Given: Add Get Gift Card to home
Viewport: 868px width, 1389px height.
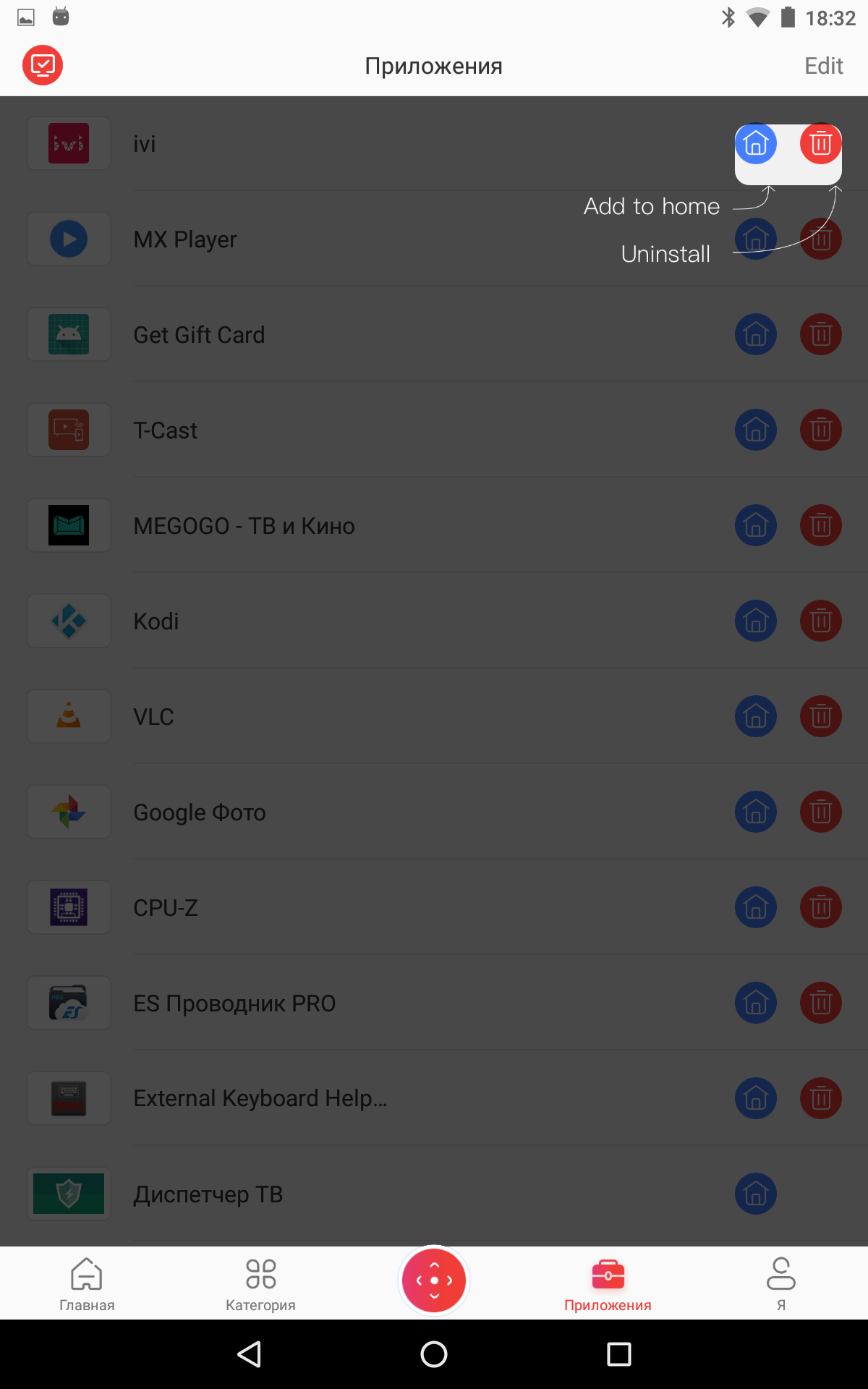Looking at the screenshot, I should coord(756,334).
